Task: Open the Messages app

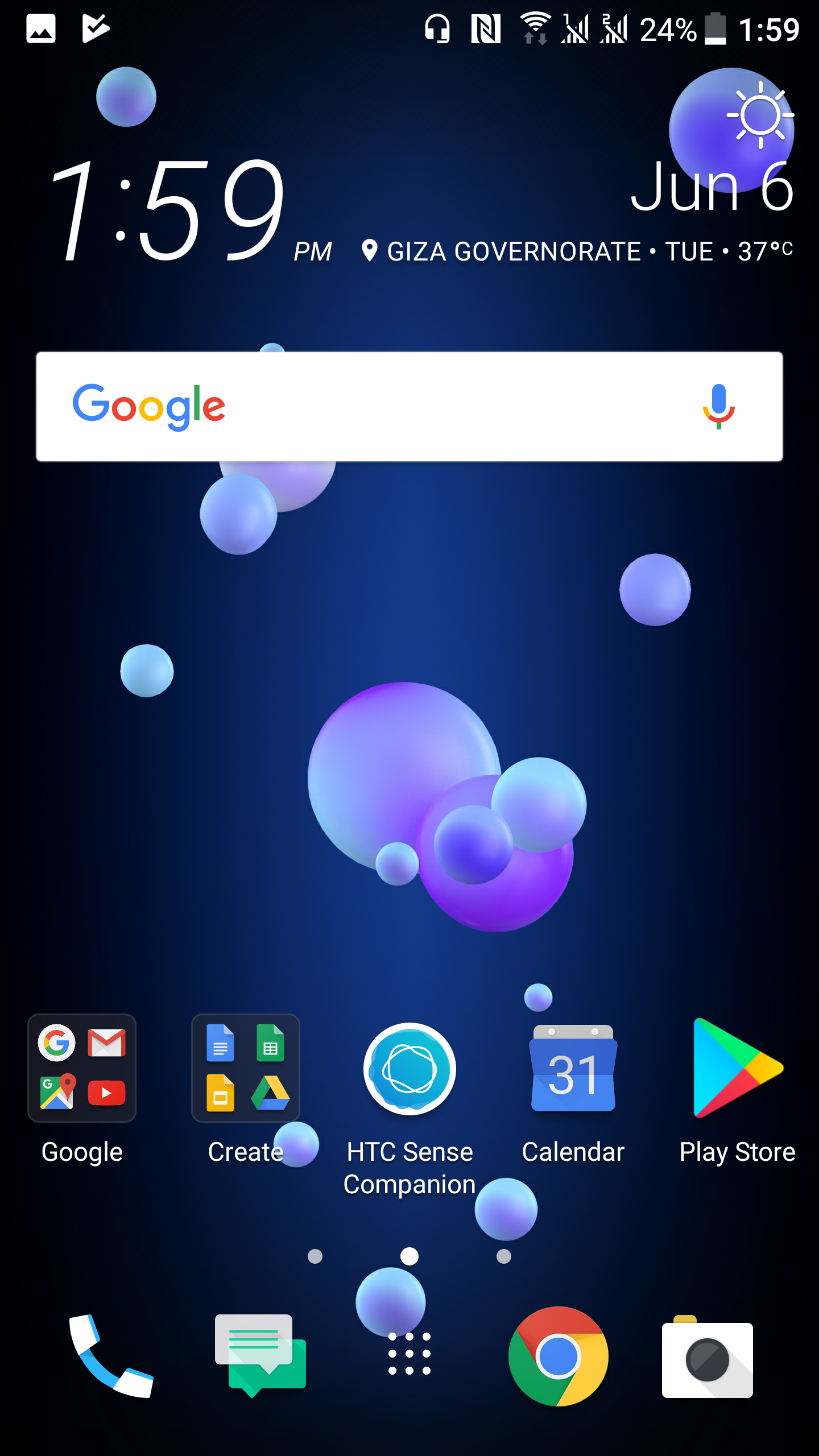Action: [260, 1356]
